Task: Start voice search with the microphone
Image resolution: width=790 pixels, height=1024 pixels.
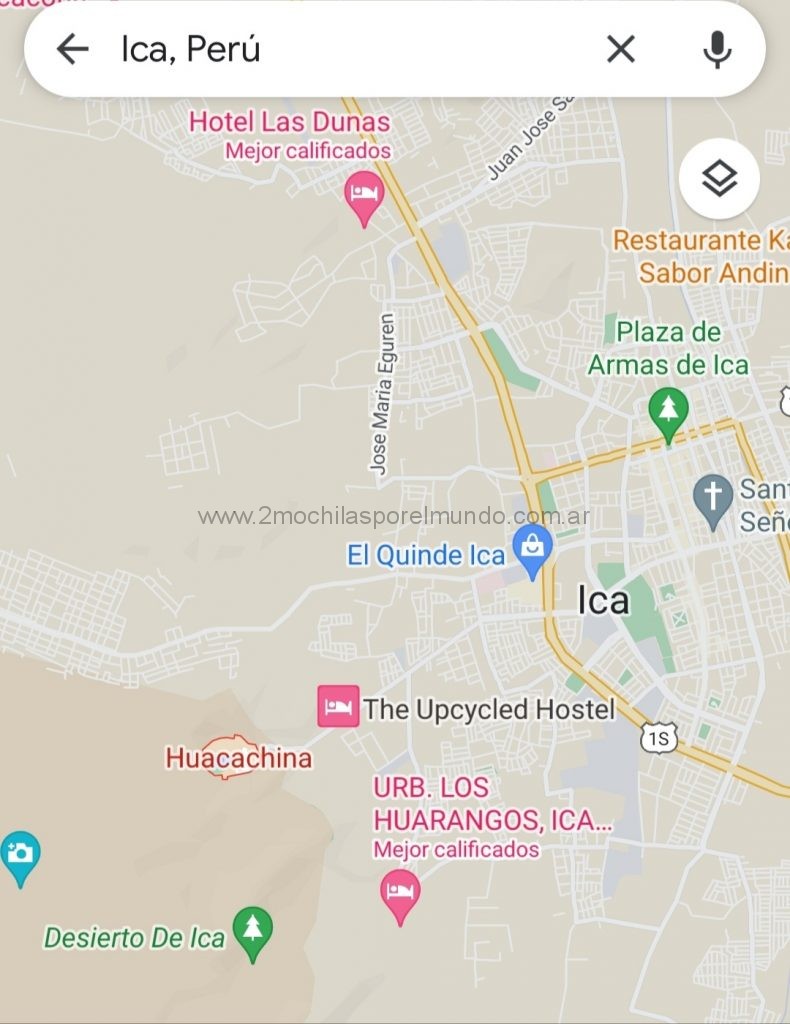Action: 717,49
